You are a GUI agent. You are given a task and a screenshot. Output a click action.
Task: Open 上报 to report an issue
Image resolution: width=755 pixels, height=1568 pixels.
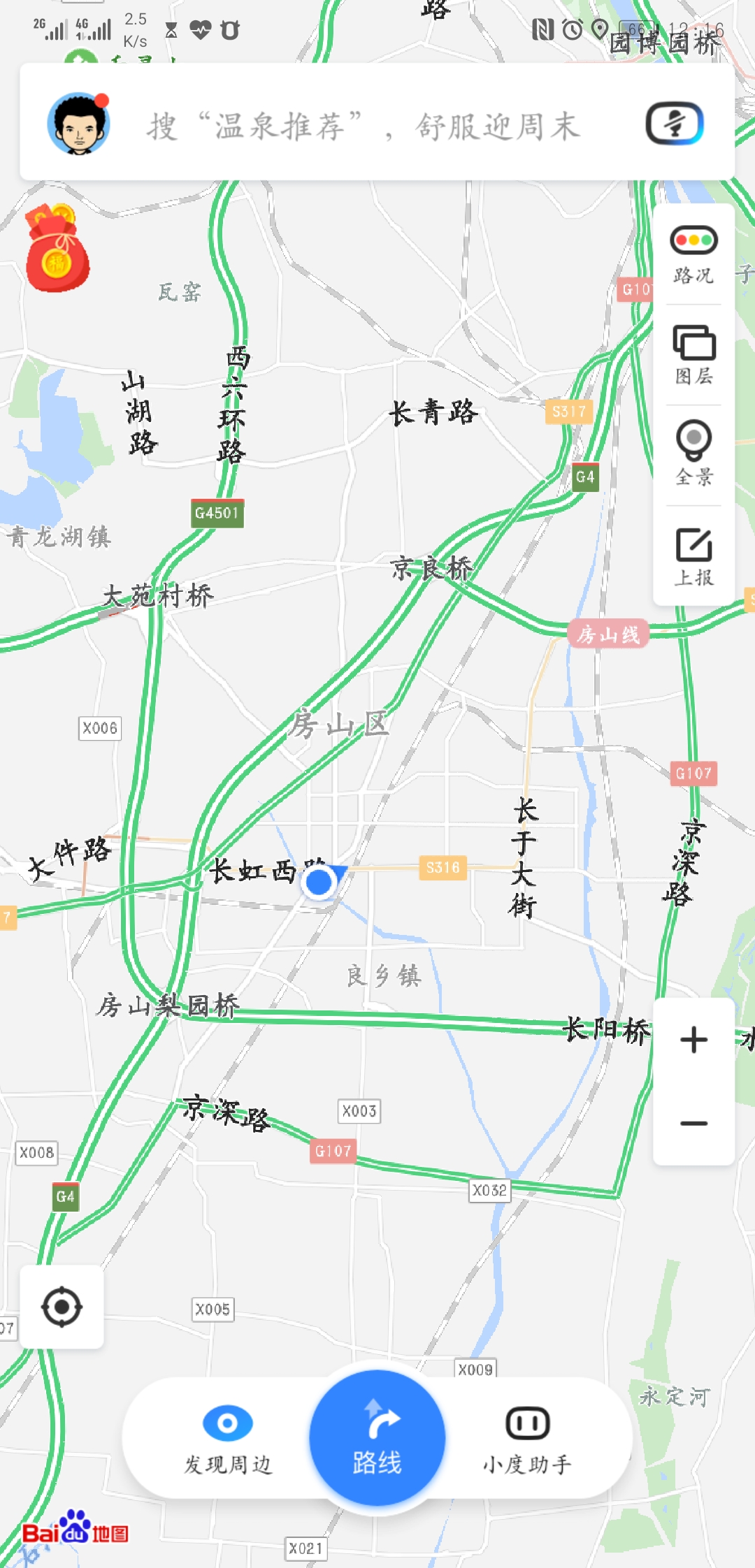tap(693, 557)
